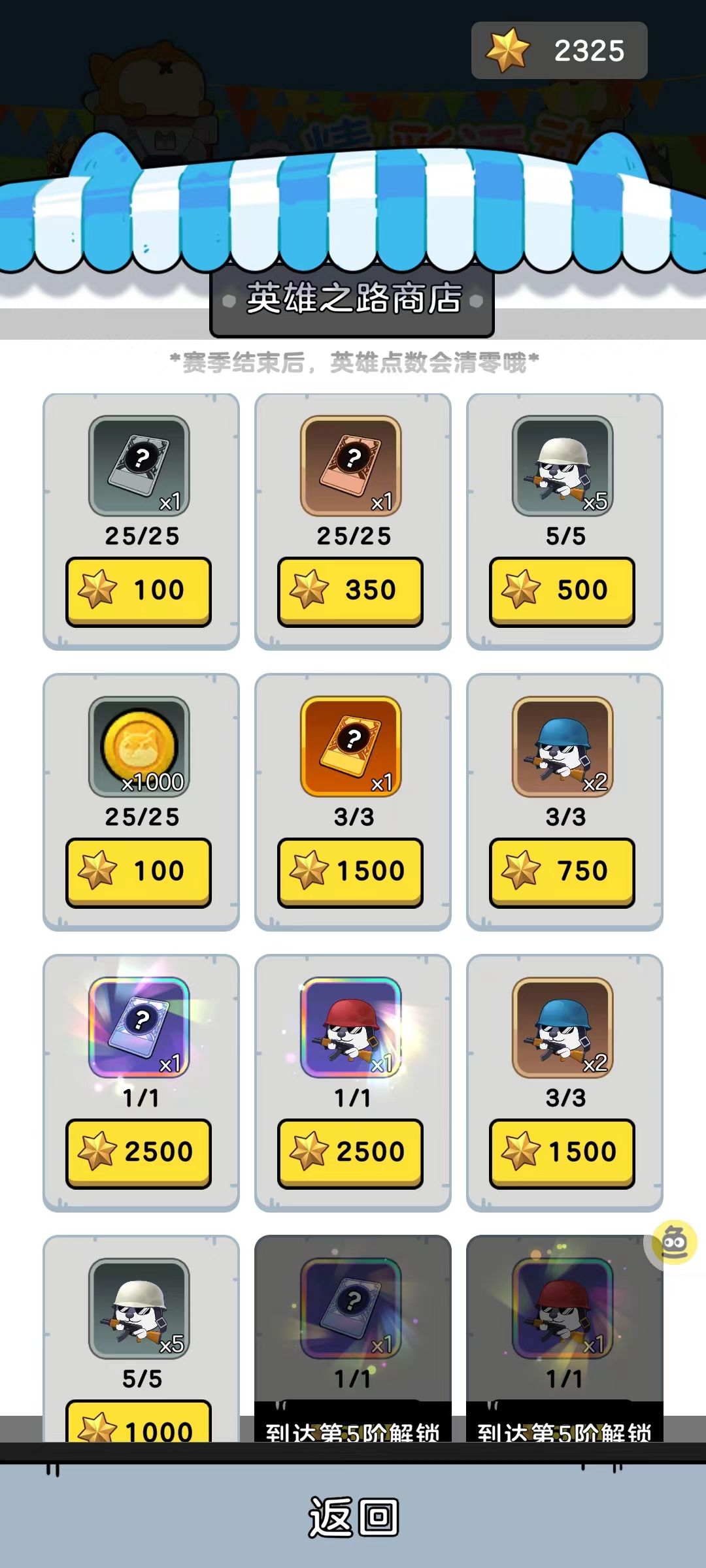Buy the silver card for 100 points
The width and height of the screenshot is (706, 1568).
pyautogui.click(x=139, y=589)
